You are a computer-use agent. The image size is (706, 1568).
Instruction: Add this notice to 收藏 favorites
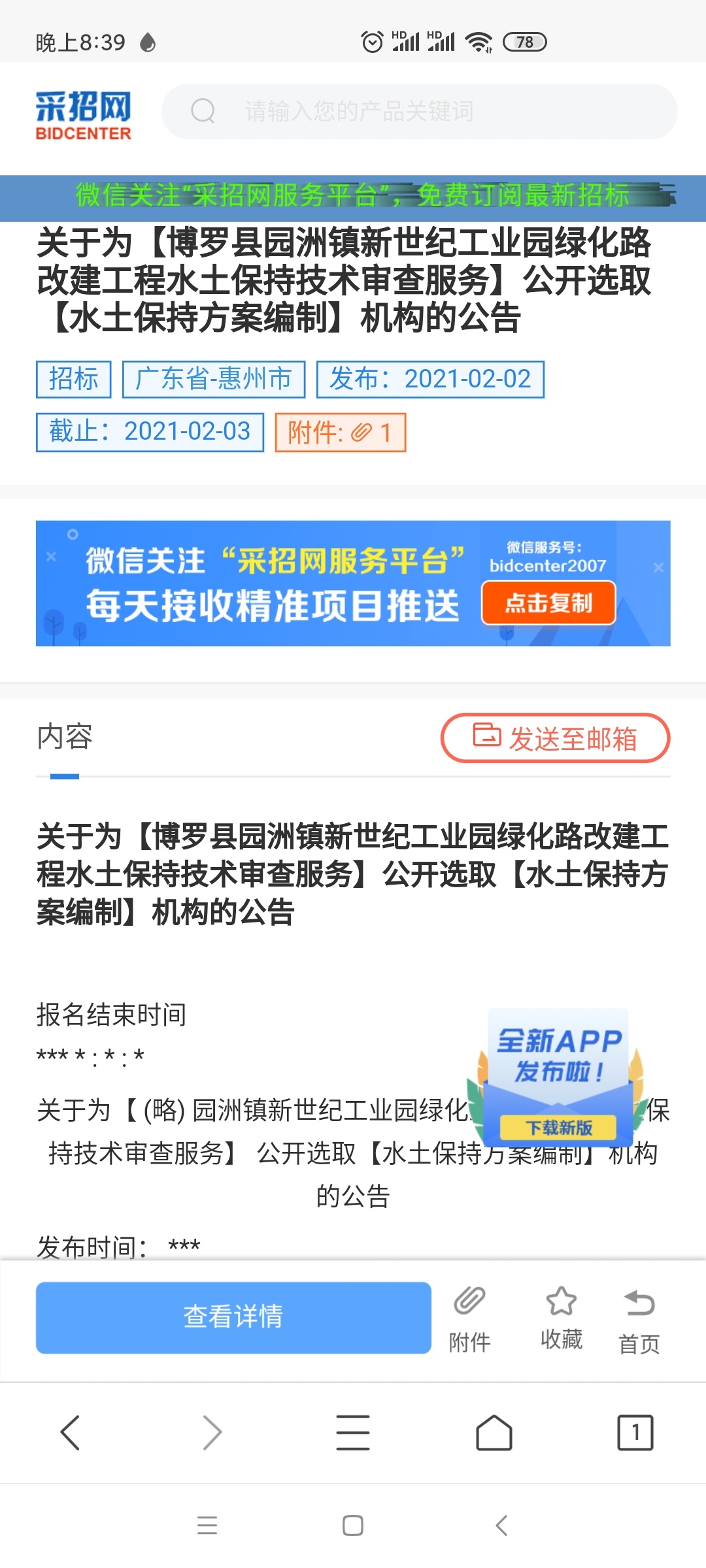[x=561, y=1317]
